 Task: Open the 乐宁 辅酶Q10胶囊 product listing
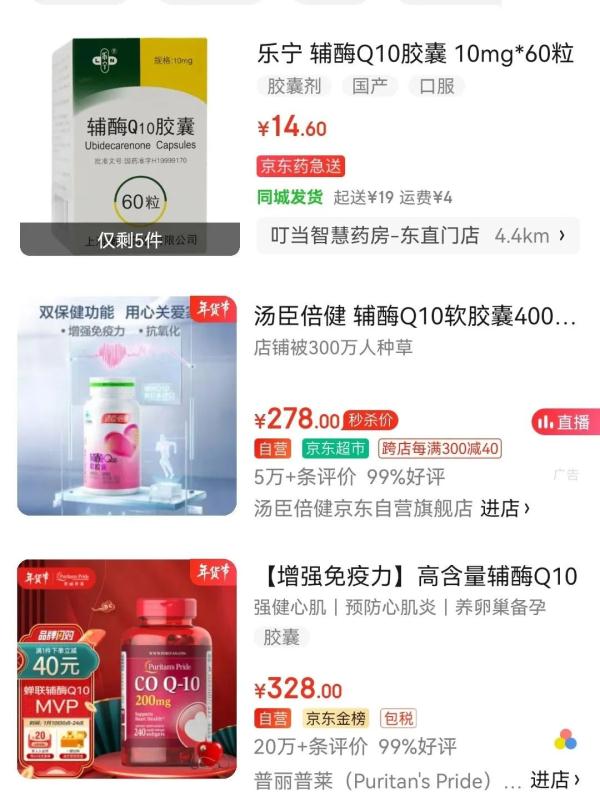(x=414, y=53)
